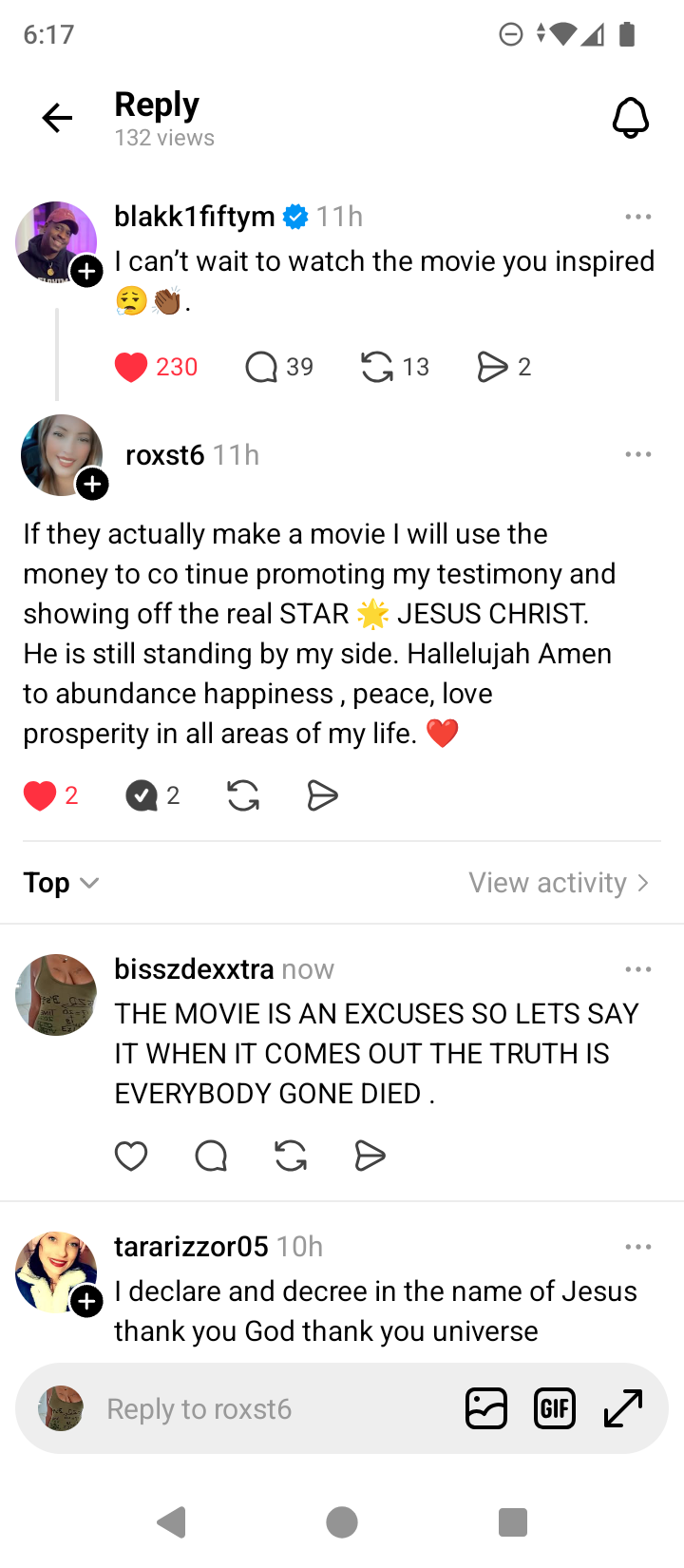
Task: Share blakk1fiftym's post
Action: (x=491, y=367)
